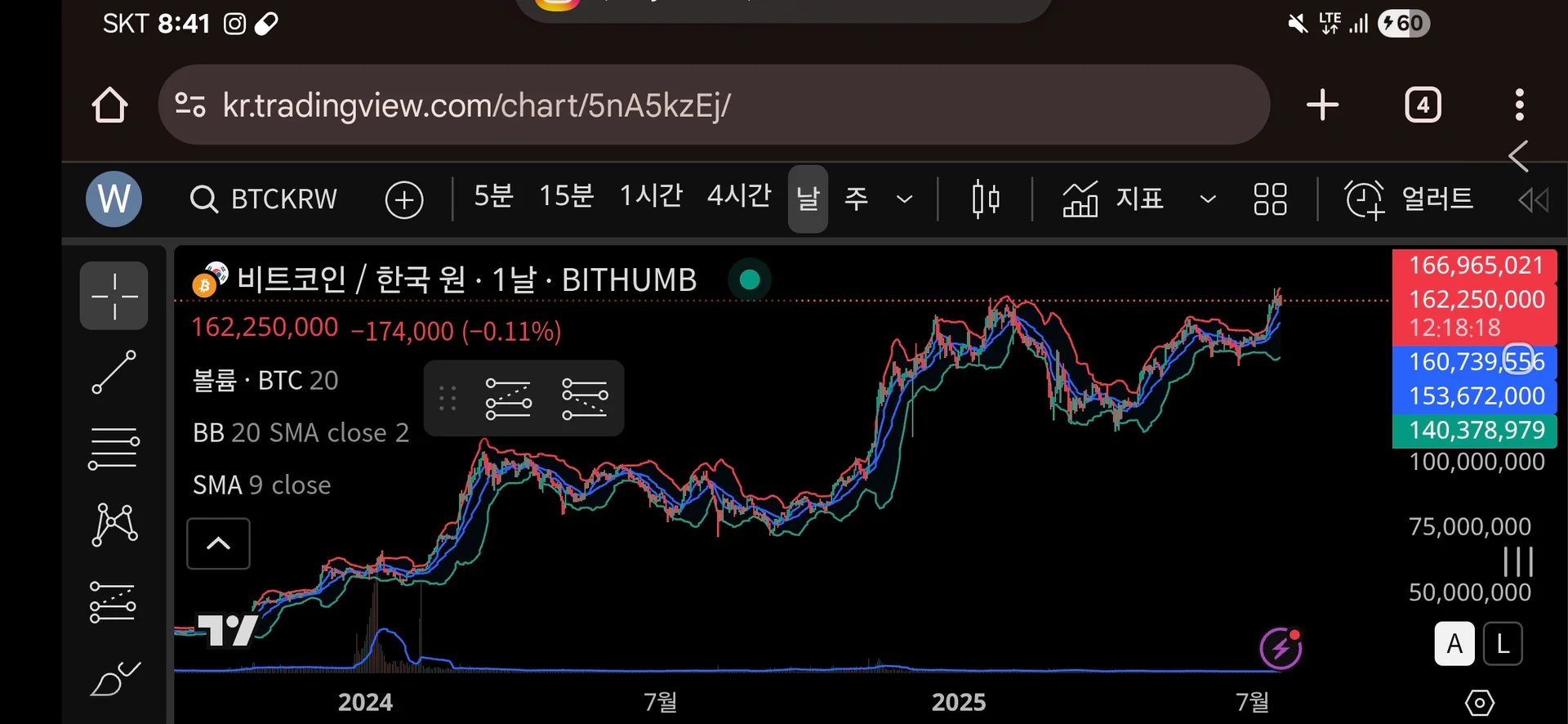Image resolution: width=1568 pixels, height=724 pixels.
Task: Switch to the 15분 interval
Action: click(566, 197)
